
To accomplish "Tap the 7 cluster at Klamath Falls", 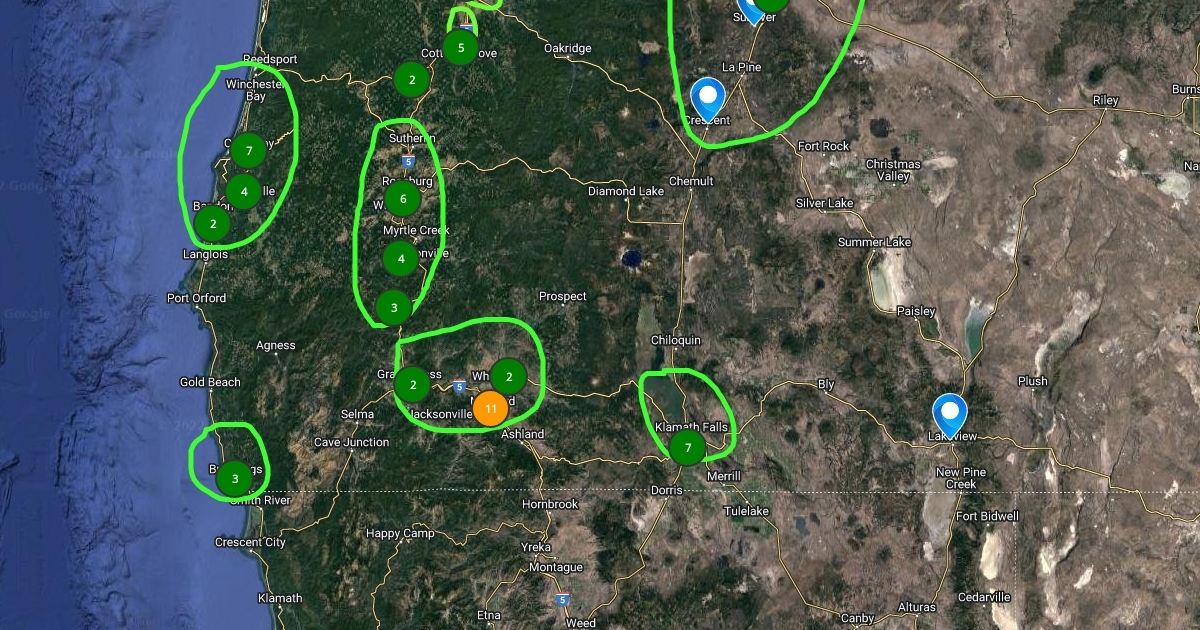I will click(x=687, y=447).
